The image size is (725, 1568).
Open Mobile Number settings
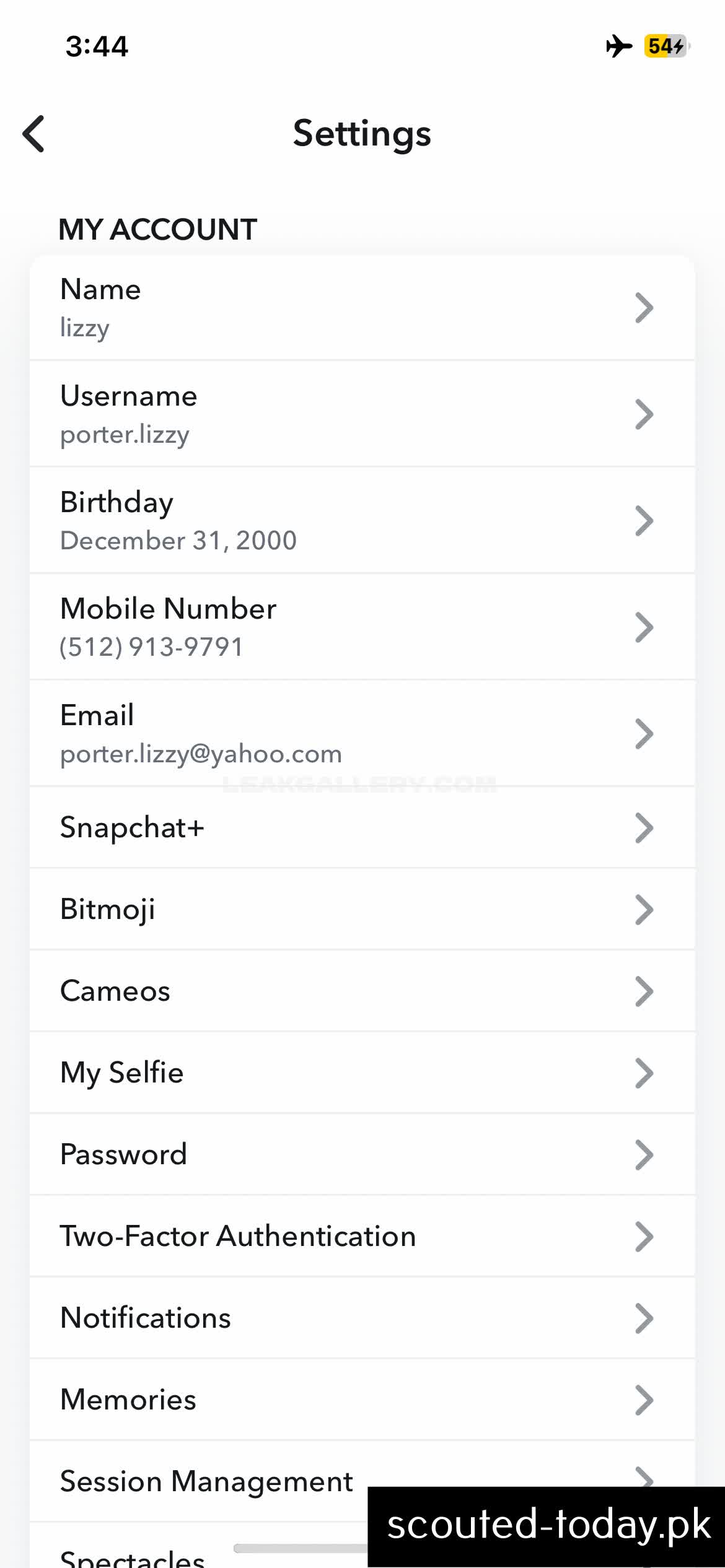pyautogui.click(x=362, y=627)
